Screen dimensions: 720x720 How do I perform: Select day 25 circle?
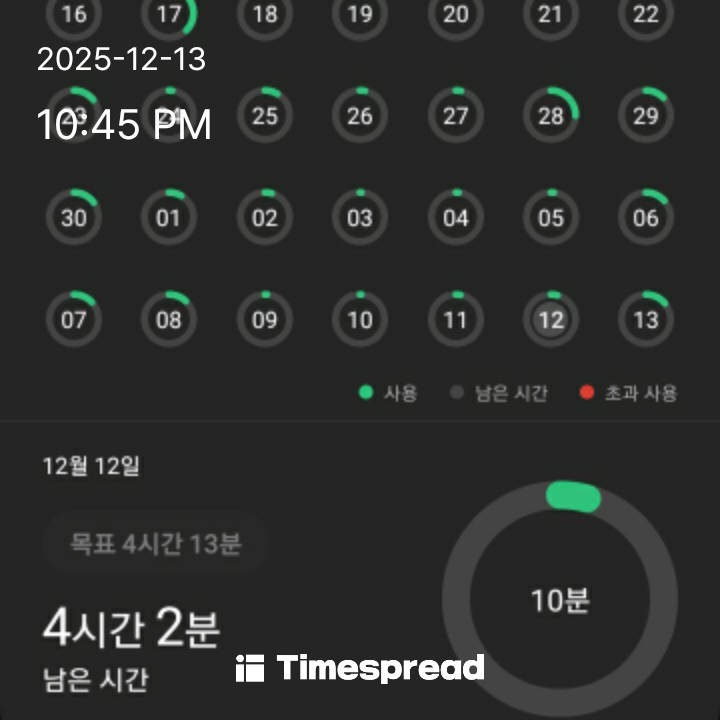(x=265, y=116)
